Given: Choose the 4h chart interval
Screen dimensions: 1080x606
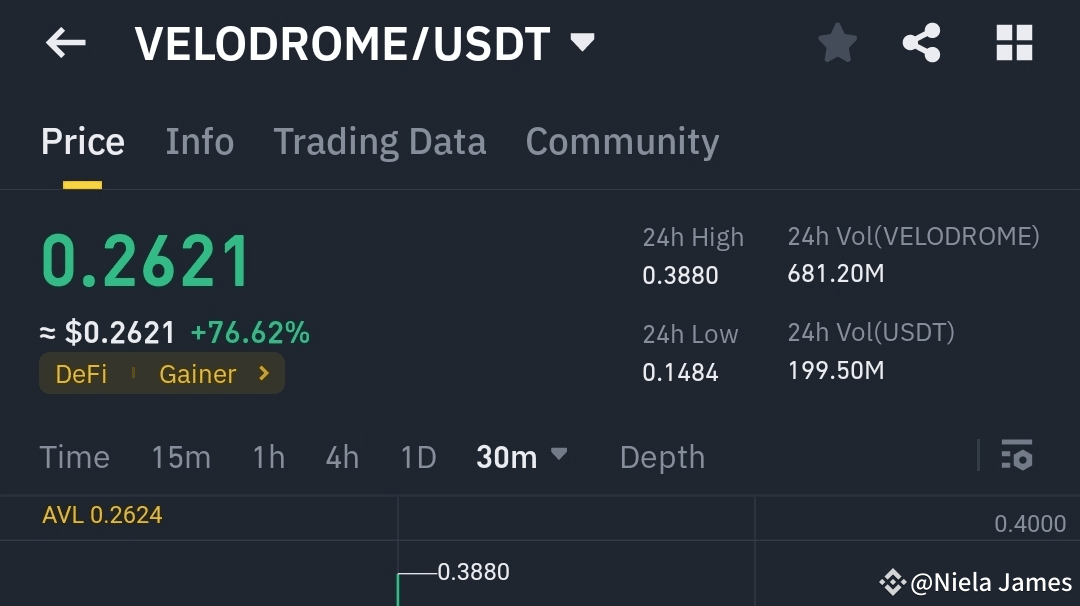Looking at the screenshot, I should tap(342, 457).
